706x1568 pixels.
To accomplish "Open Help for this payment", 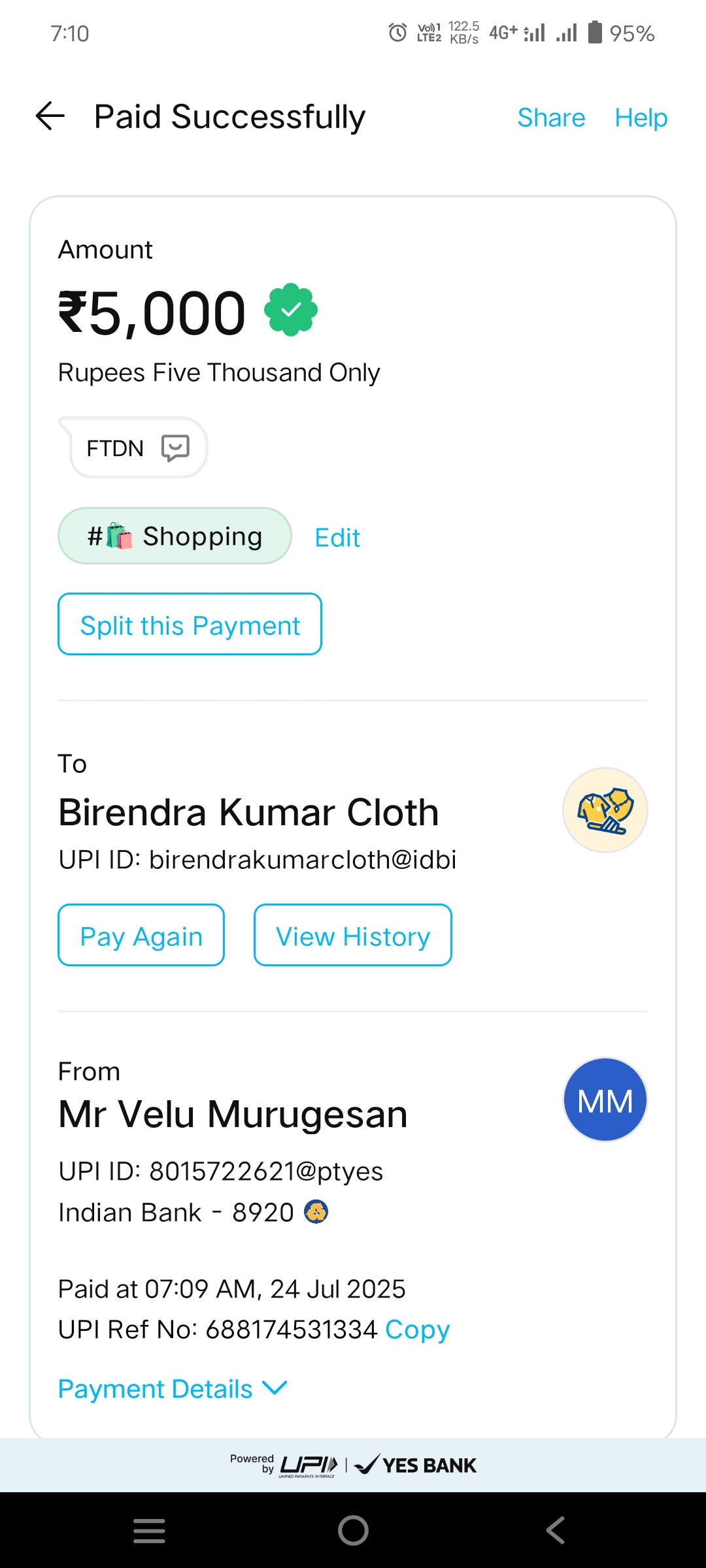I will click(641, 118).
